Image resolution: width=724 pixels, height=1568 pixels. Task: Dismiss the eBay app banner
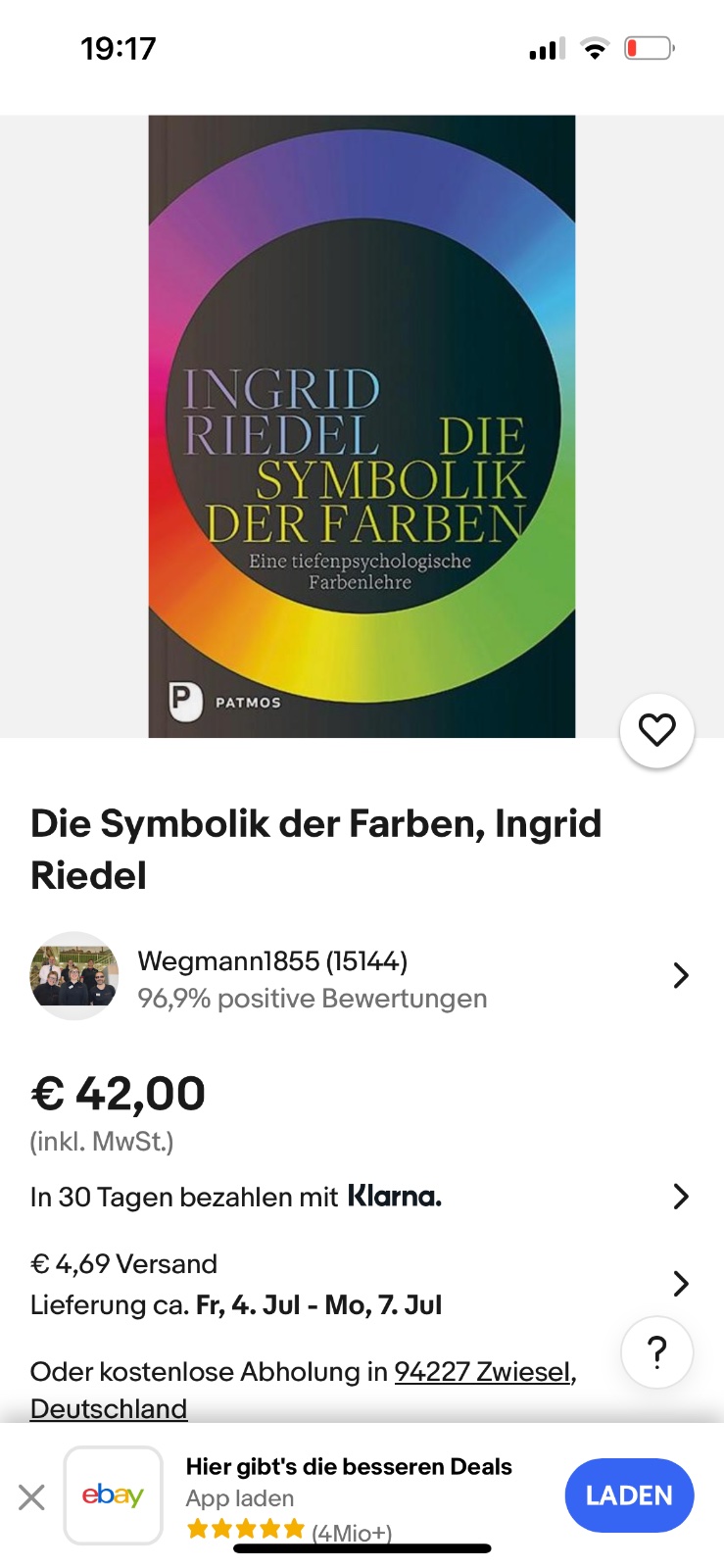32,1496
